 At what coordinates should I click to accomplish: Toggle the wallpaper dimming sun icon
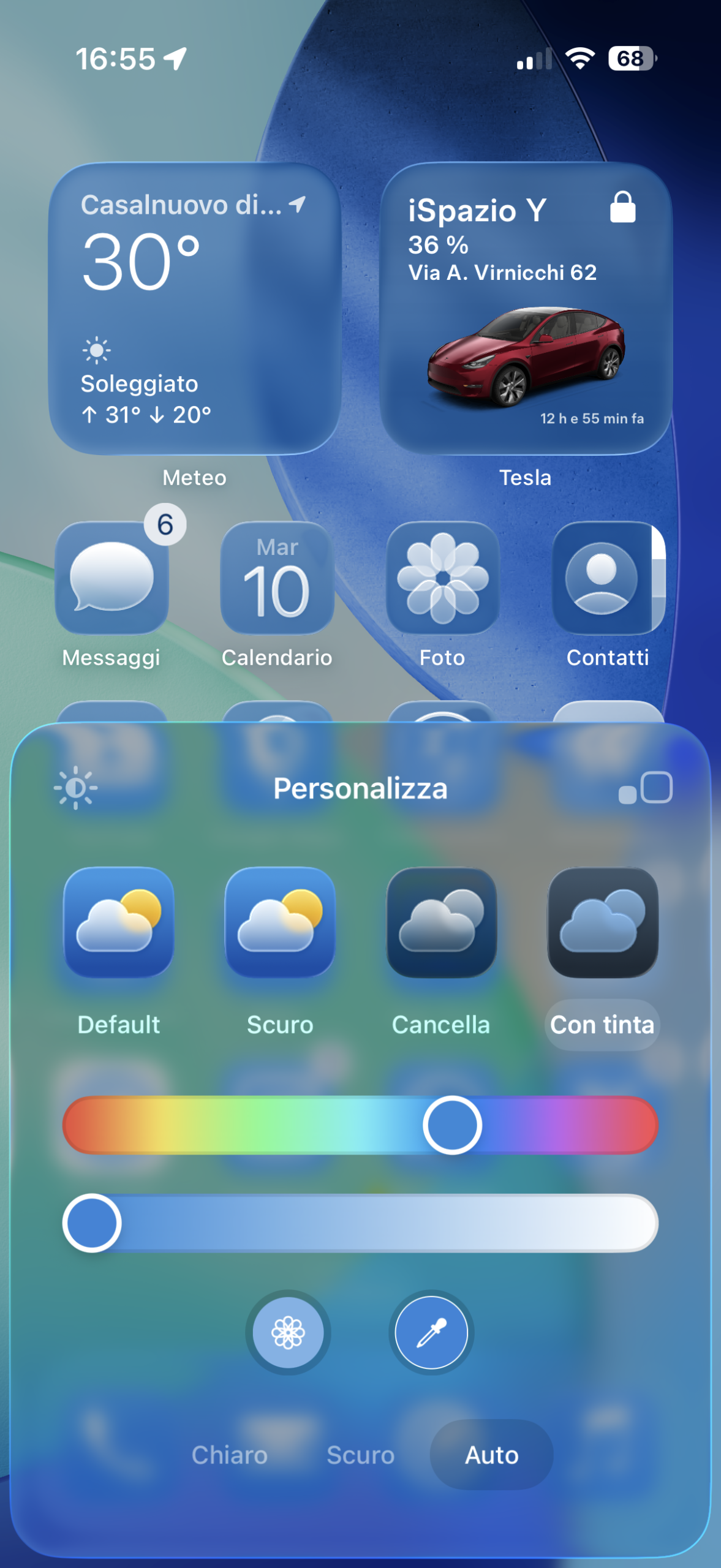click(x=75, y=788)
